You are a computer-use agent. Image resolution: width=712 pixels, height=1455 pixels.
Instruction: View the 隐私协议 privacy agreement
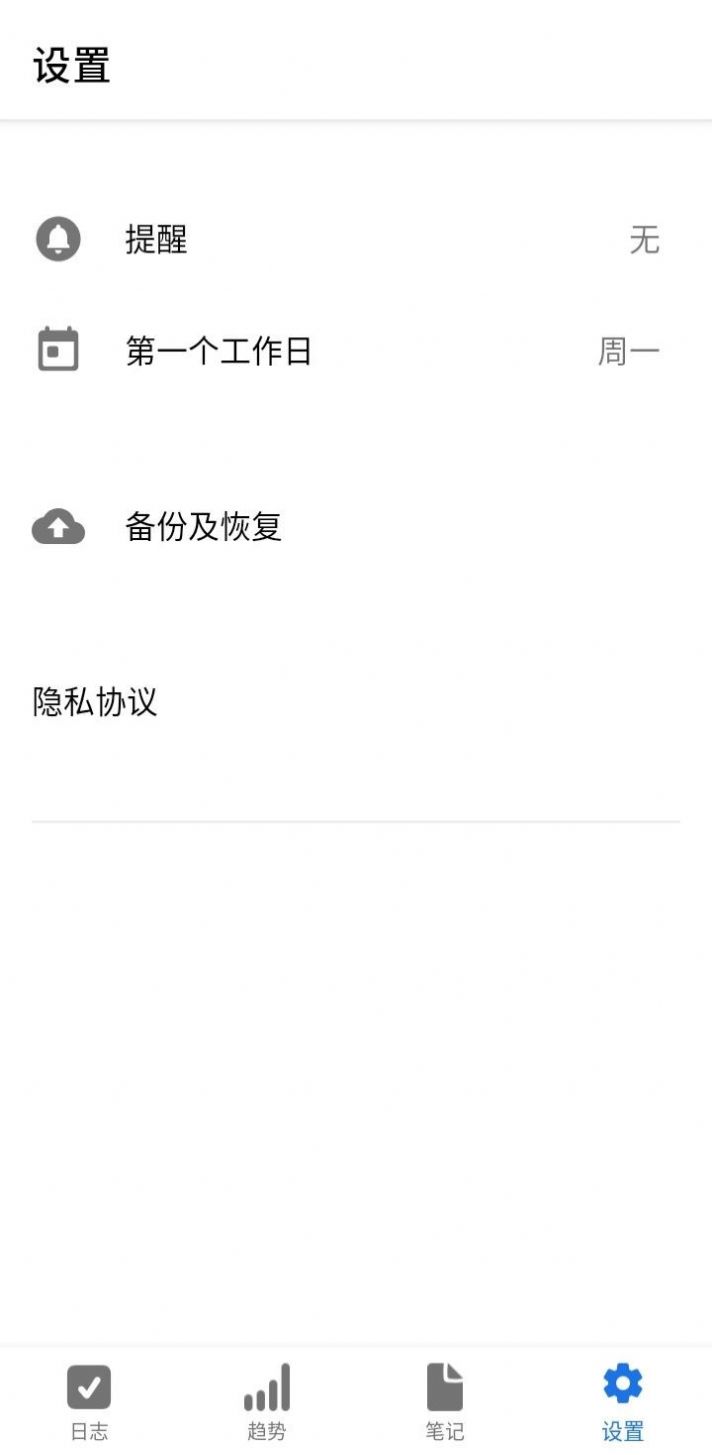click(x=95, y=702)
